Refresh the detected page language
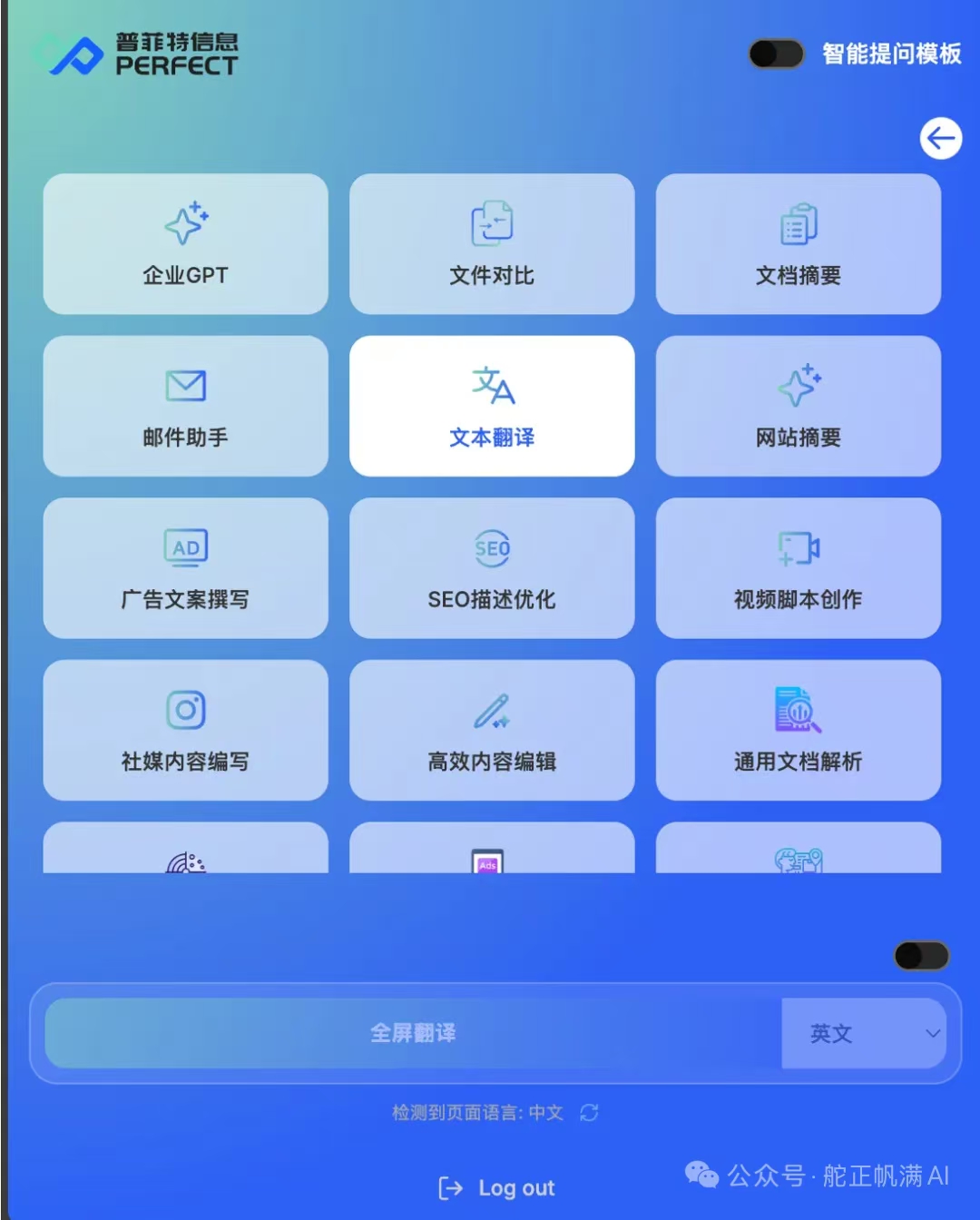Screen dimensions: 980x1220 [590, 1113]
